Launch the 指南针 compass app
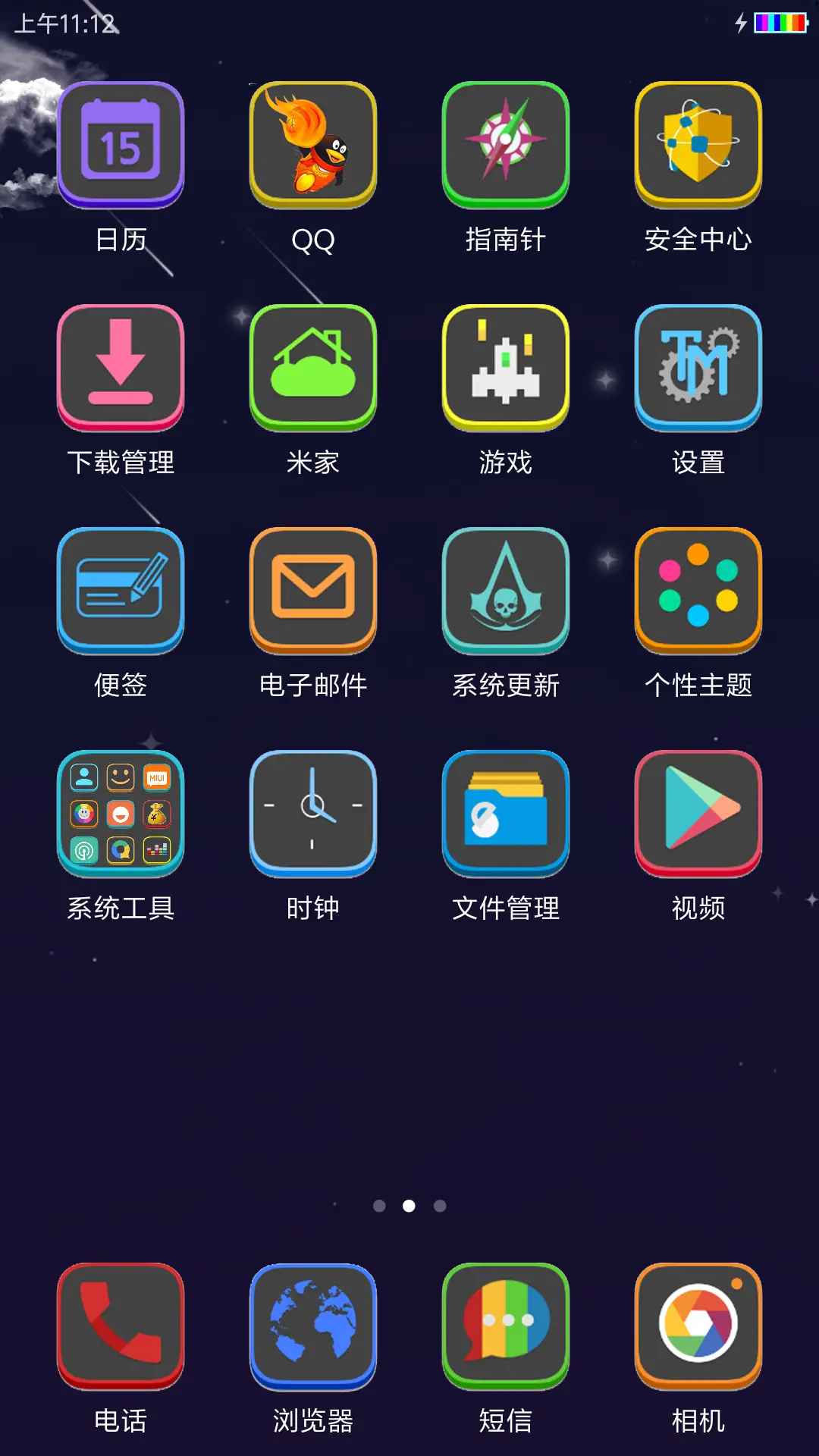819x1456 pixels. click(505, 144)
